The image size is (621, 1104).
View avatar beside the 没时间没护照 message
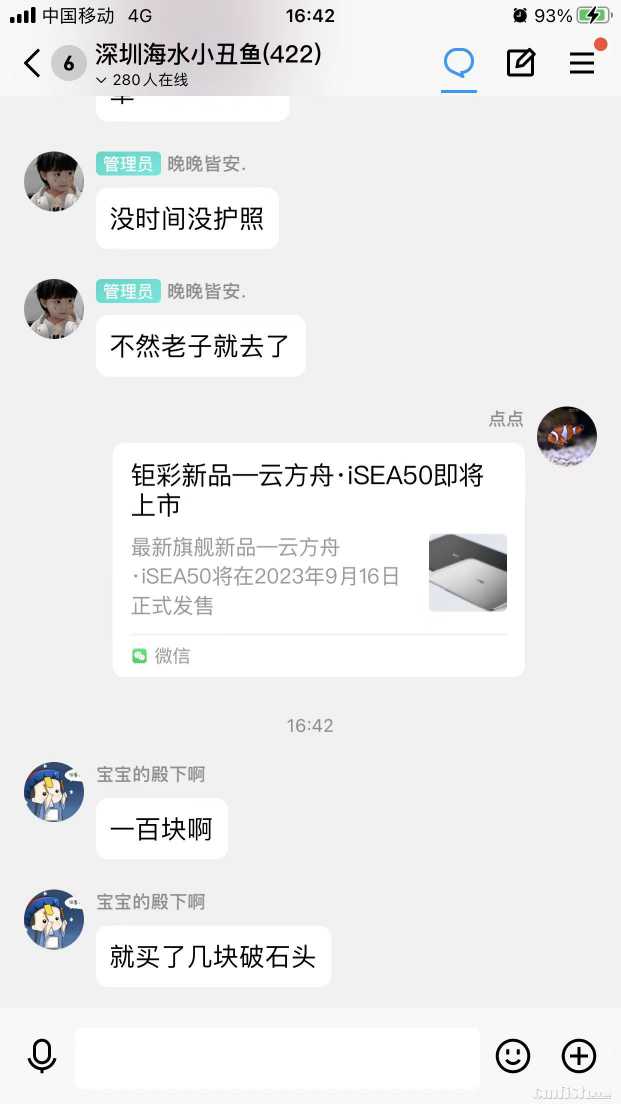[54, 181]
